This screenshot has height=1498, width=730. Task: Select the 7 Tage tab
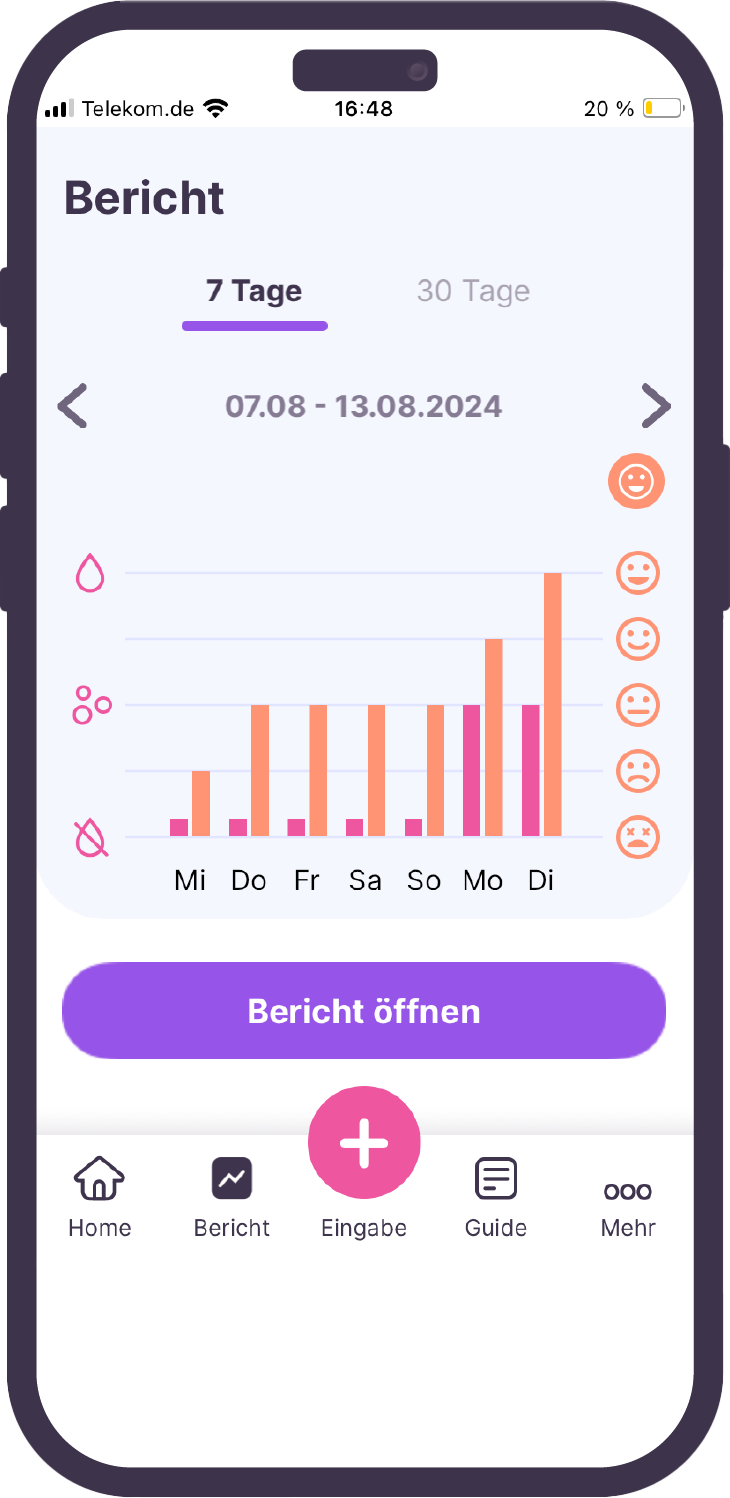click(x=254, y=290)
